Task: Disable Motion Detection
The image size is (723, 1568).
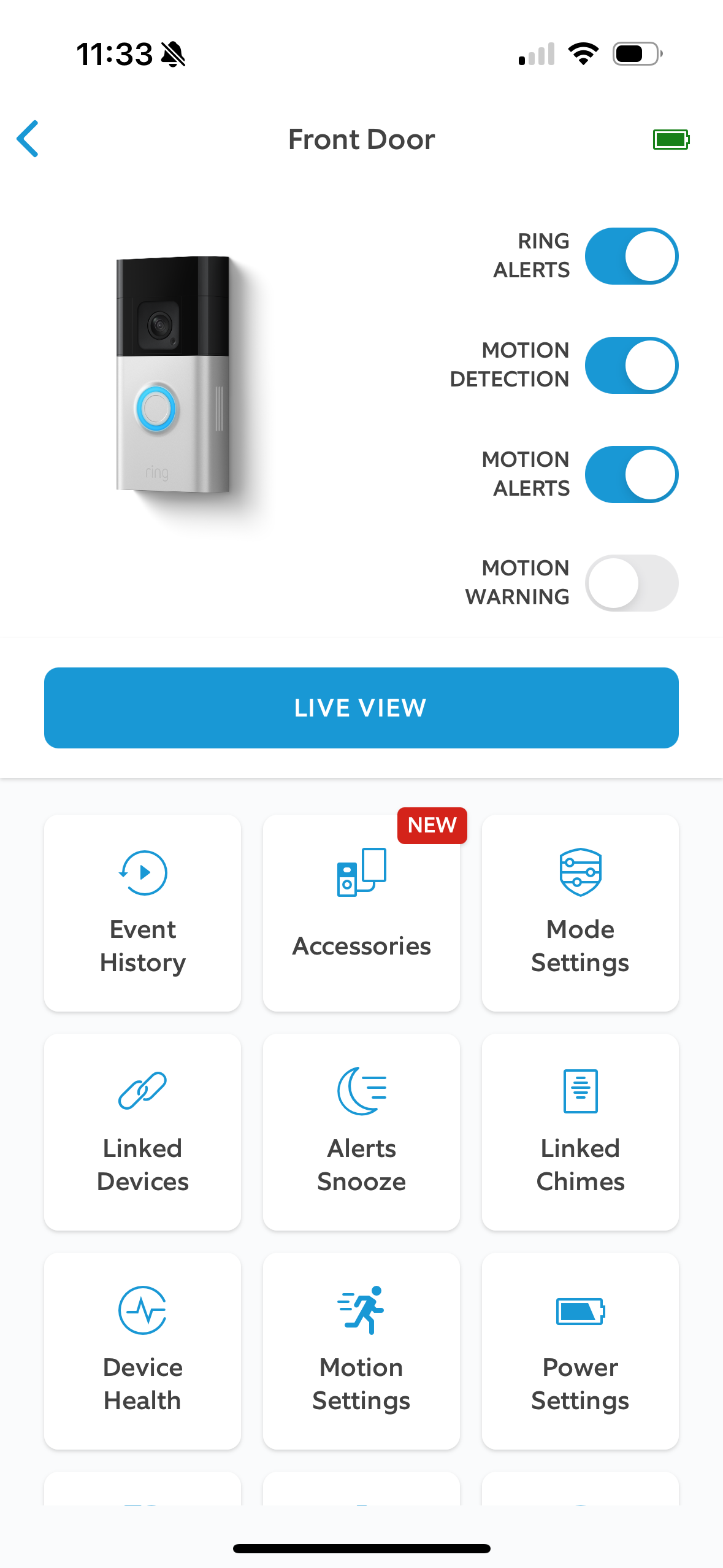Action: [x=631, y=365]
